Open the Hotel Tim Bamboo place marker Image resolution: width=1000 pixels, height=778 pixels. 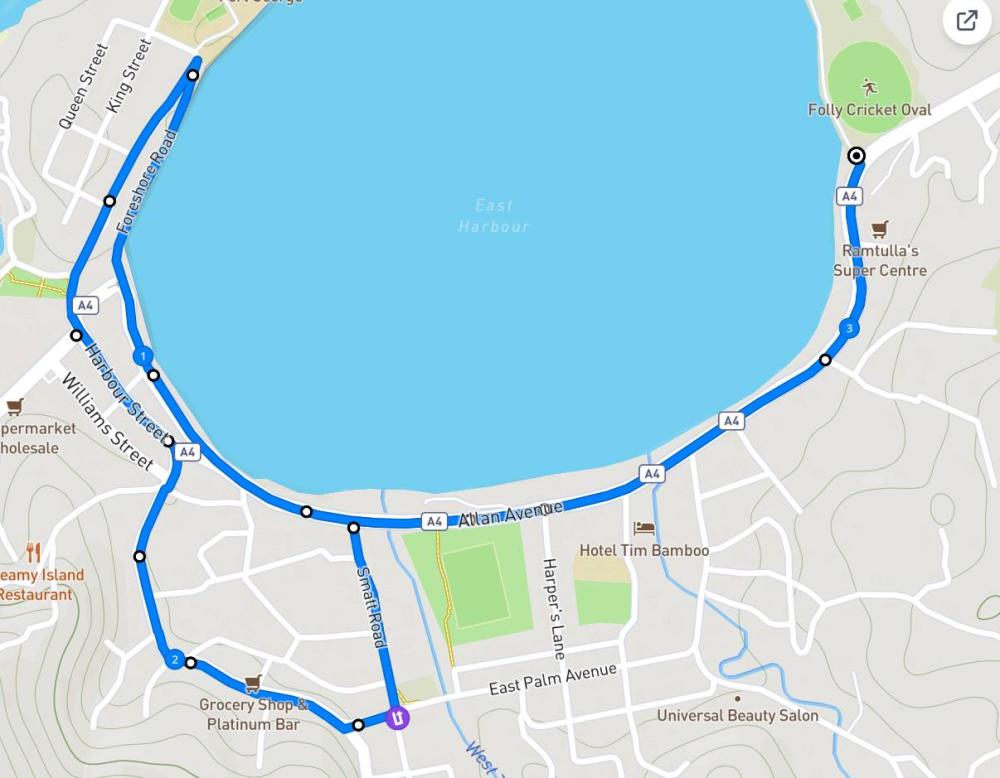pos(645,528)
